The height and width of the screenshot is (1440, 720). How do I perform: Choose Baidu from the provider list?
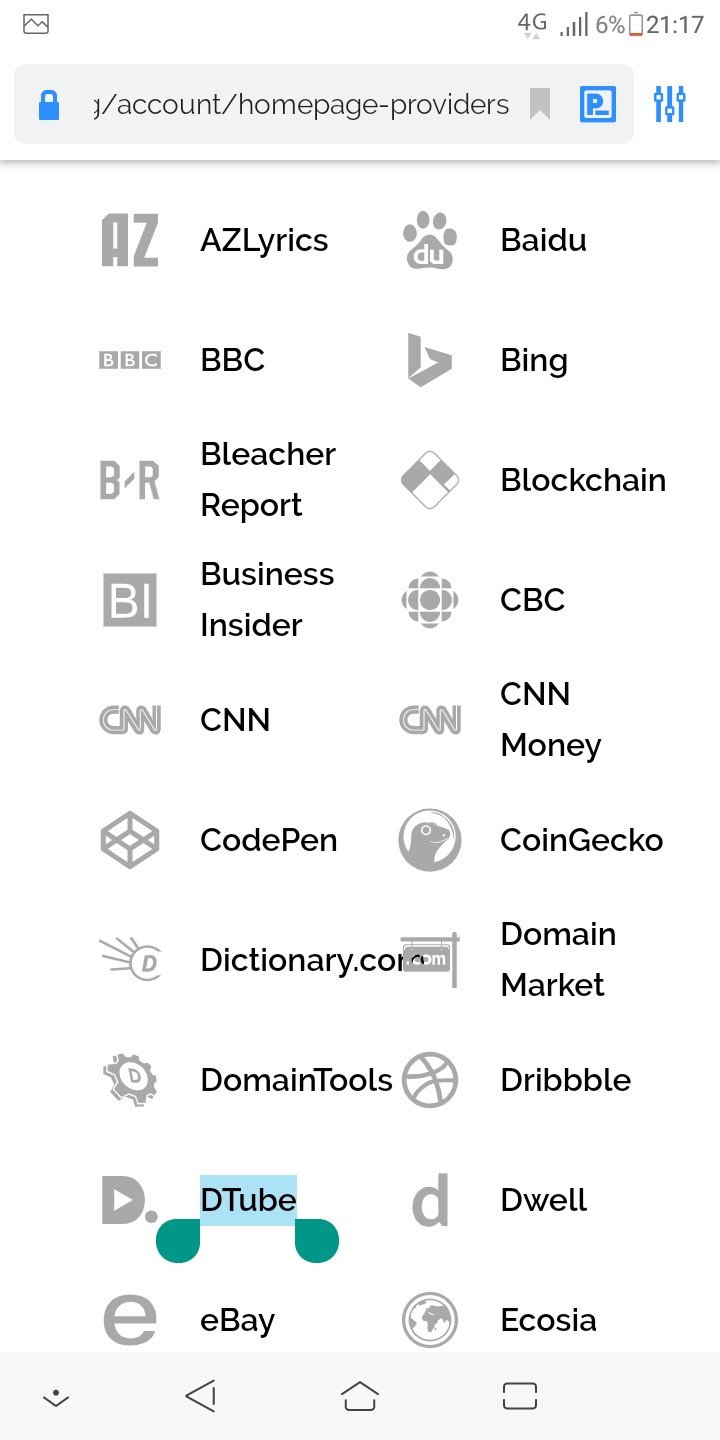543,241
